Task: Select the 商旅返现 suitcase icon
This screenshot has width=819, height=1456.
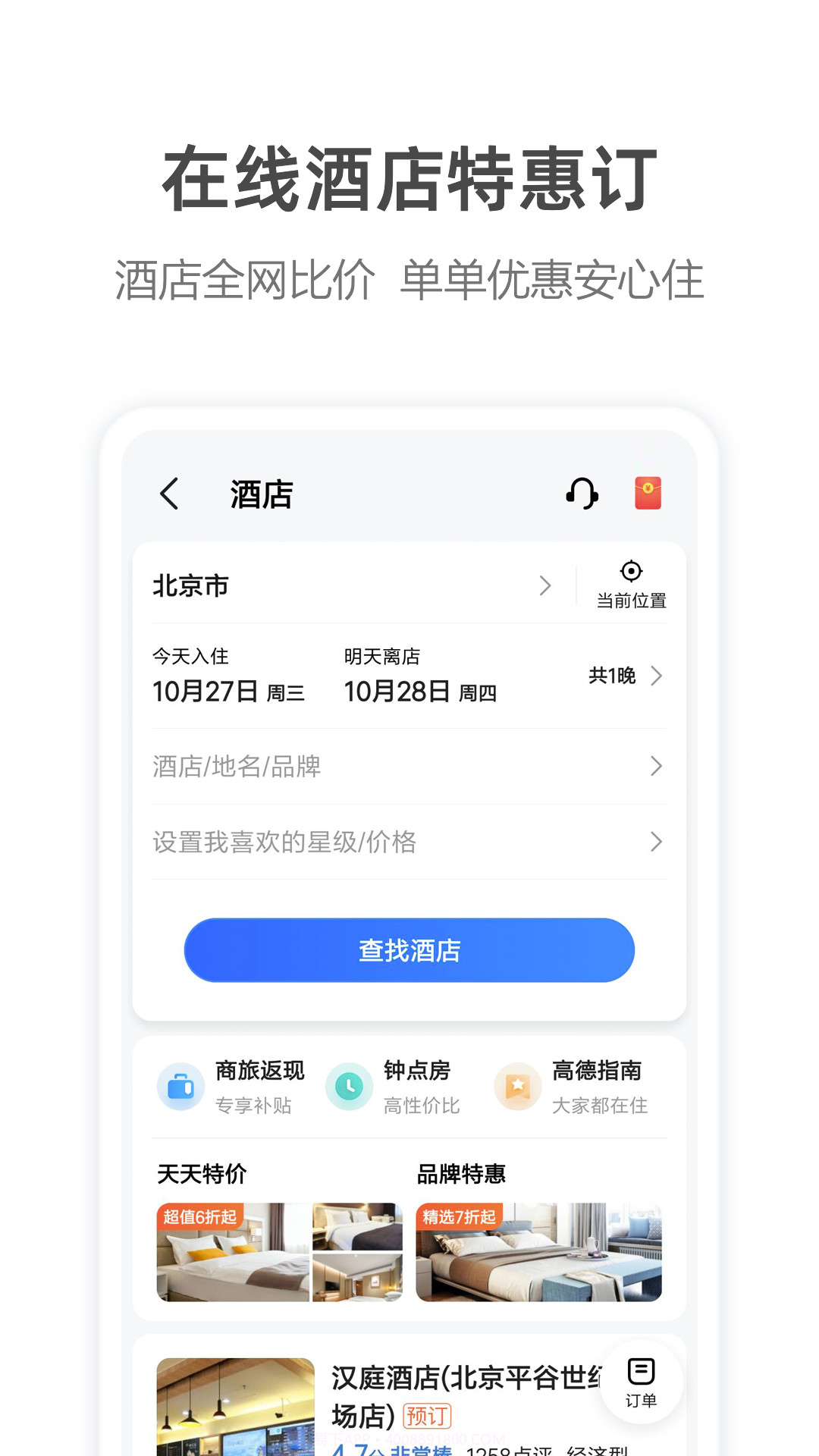Action: [180, 1087]
